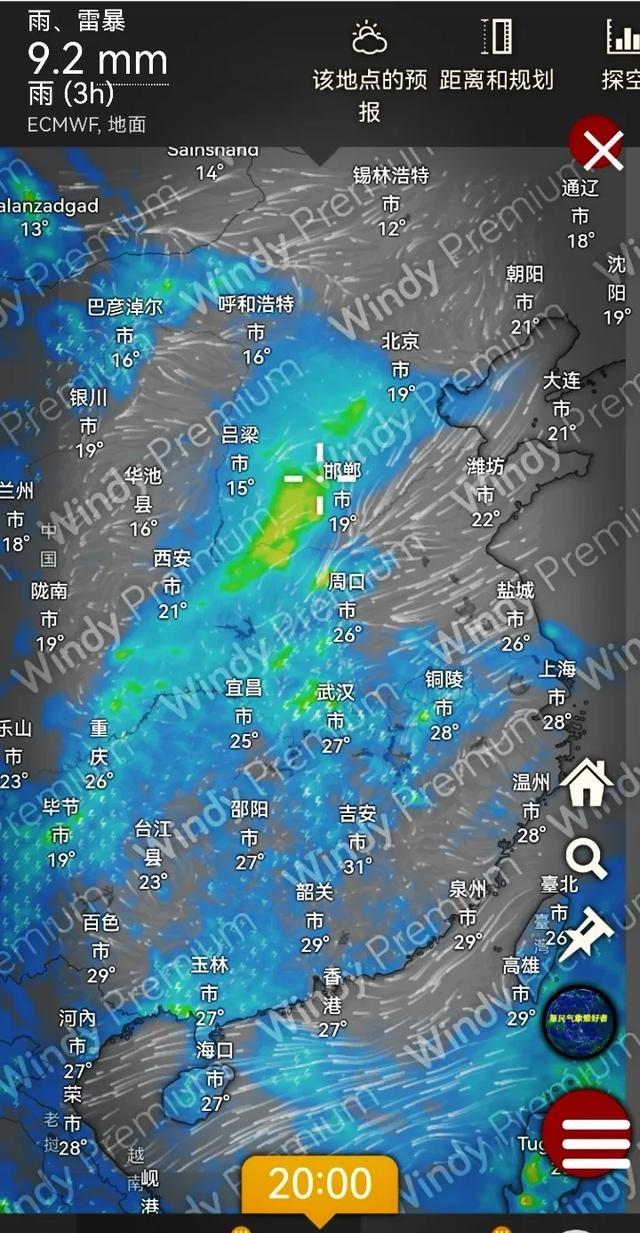The image size is (640, 1233).
Task: Tap the 20:00 timeline marker
Action: pyautogui.click(x=320, y=1184)
